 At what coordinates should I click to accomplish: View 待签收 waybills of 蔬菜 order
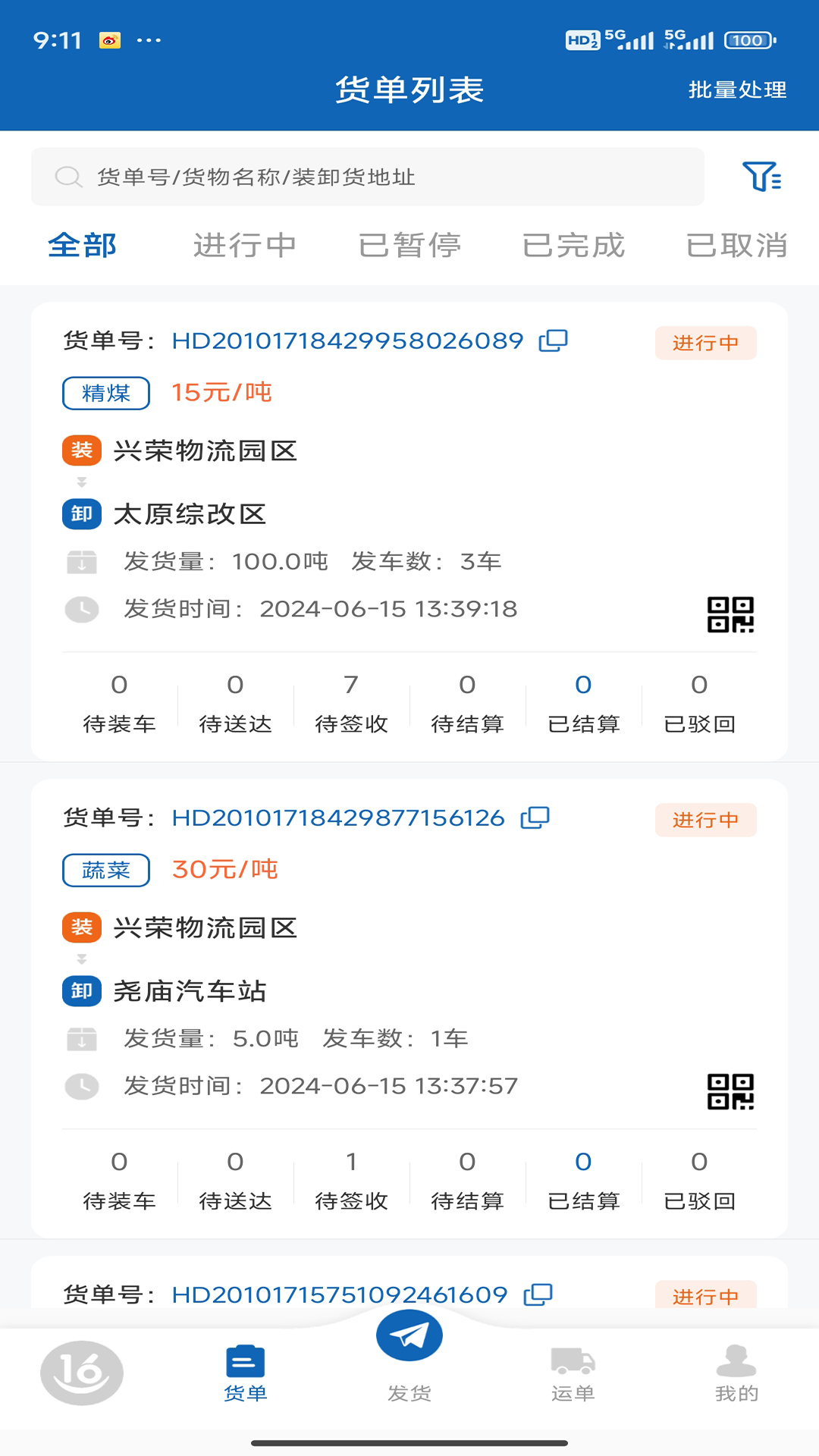pyautogui.click(x=351, y=1181)
